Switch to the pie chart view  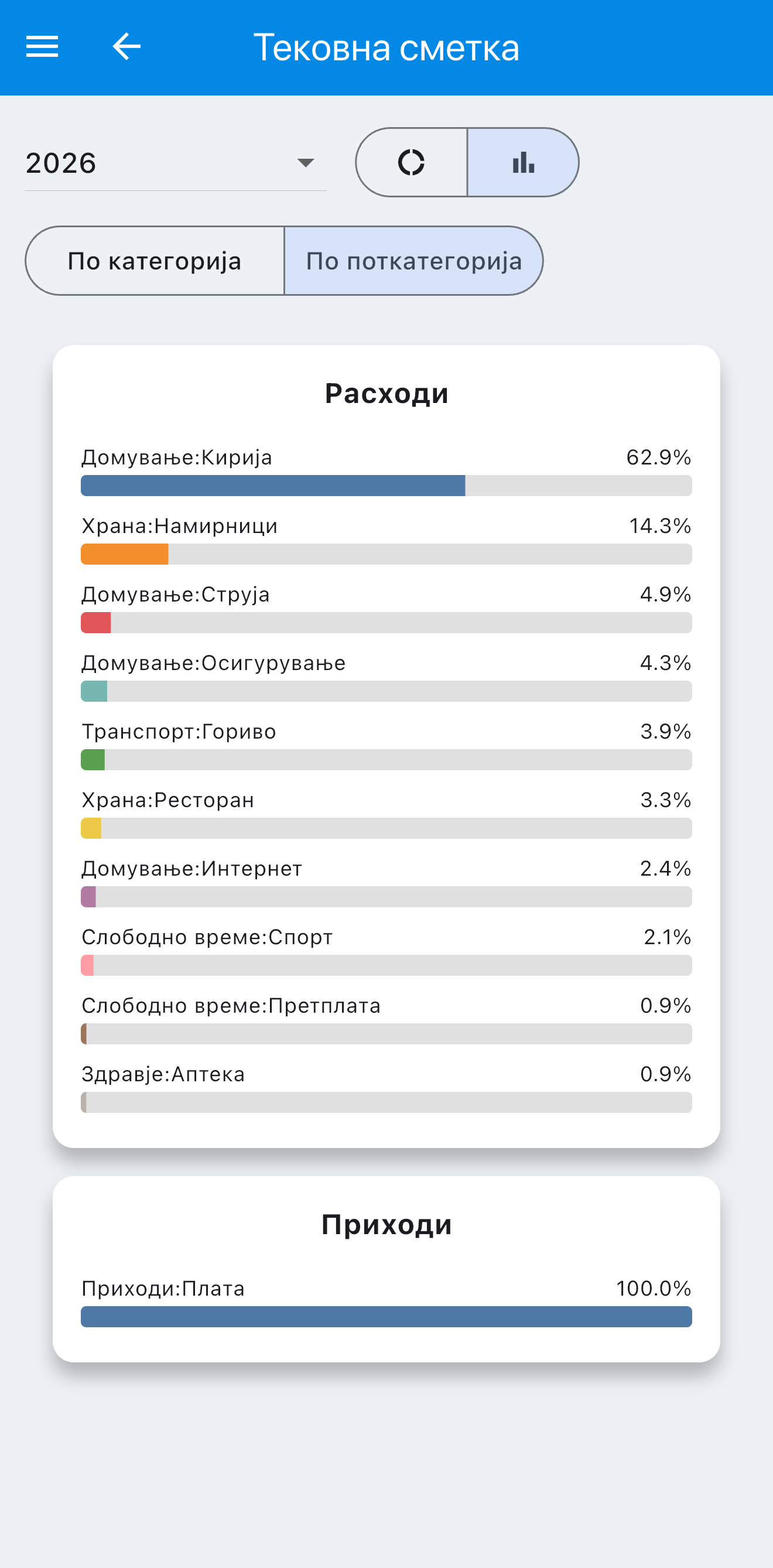[412, 162]
